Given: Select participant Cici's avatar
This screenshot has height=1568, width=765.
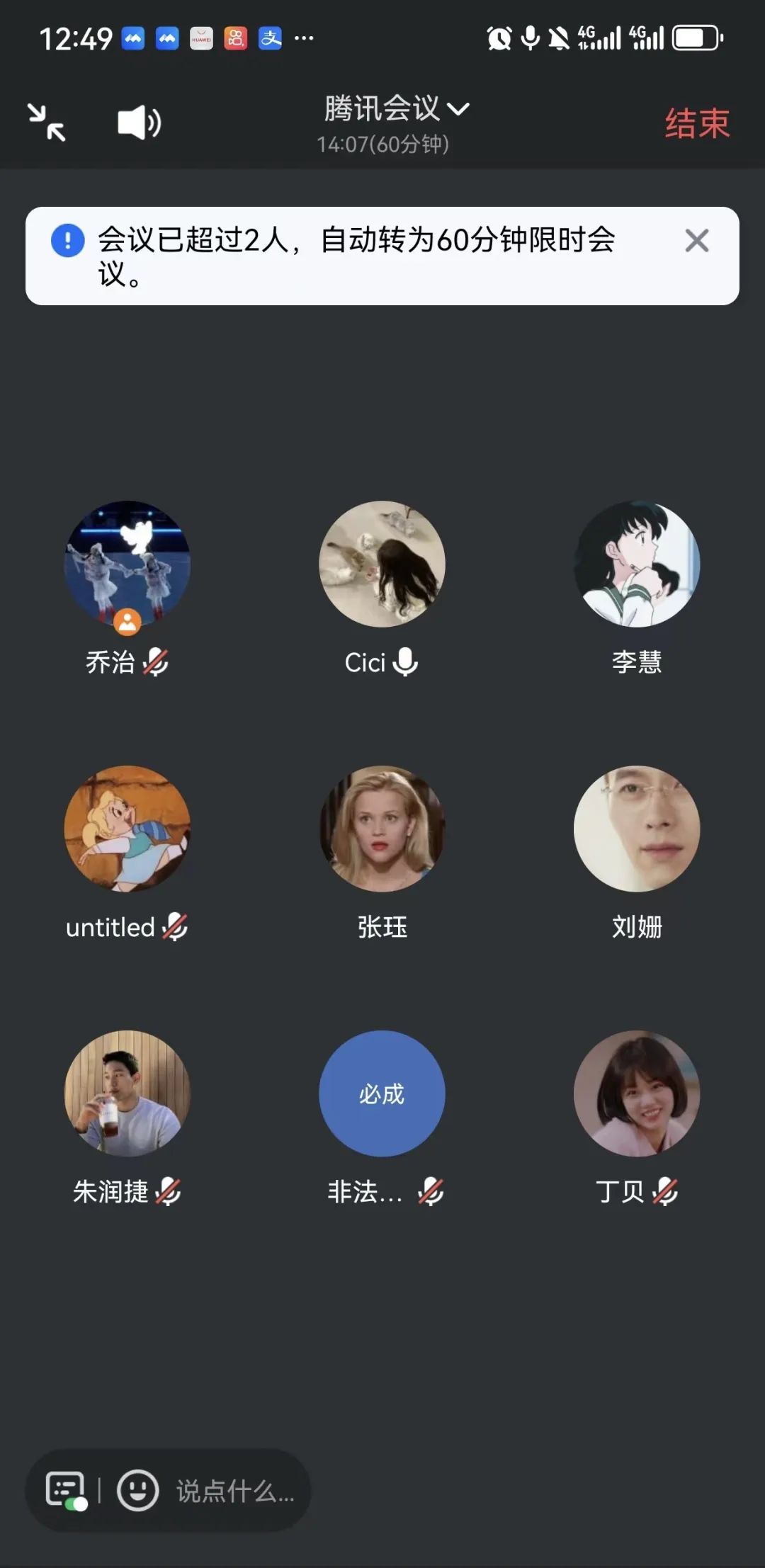Looking at the screenshot, I should tap(382, 564).
